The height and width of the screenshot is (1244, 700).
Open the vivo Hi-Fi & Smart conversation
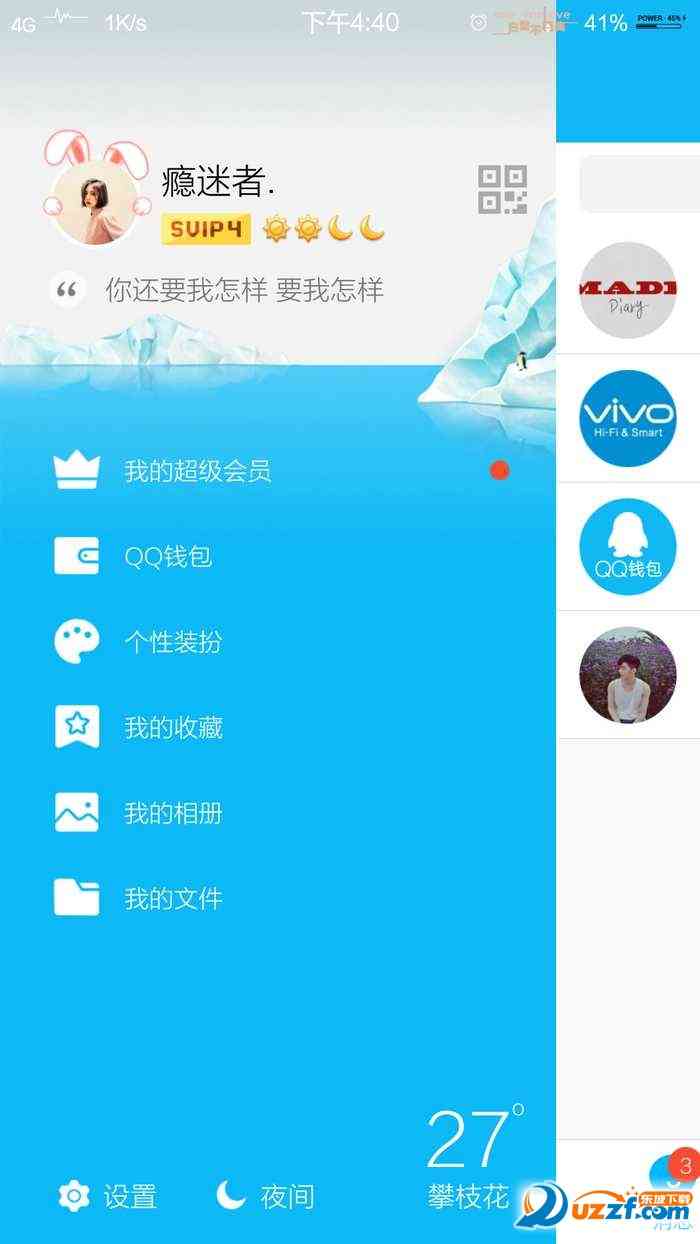coord(628,418)
